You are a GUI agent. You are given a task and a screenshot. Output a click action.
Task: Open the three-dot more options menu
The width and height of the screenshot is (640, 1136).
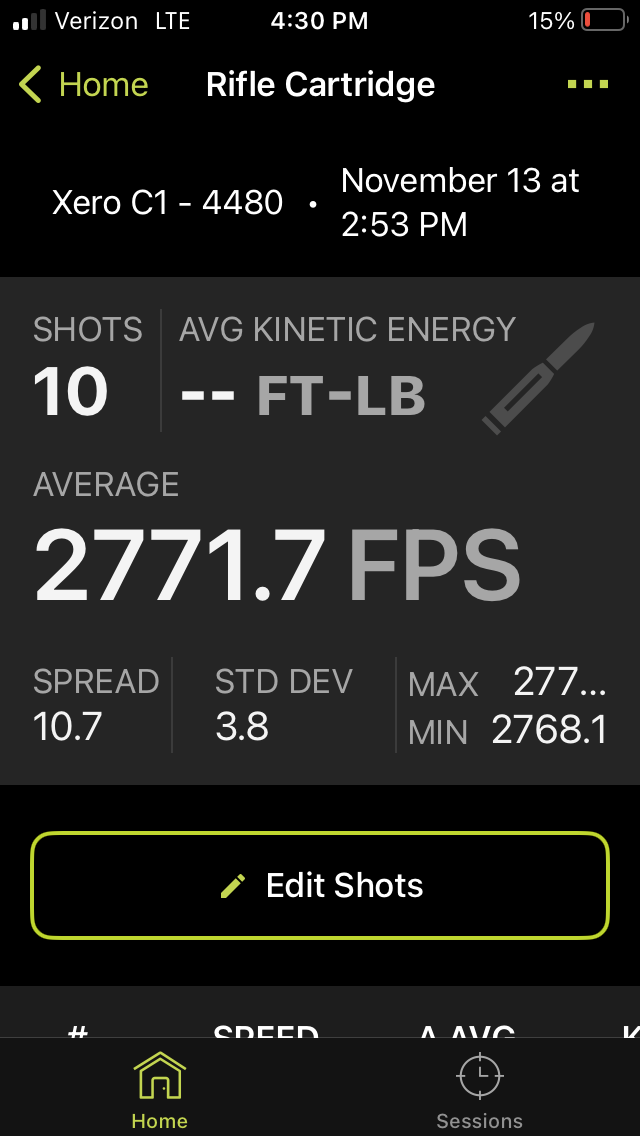[588, 85]
